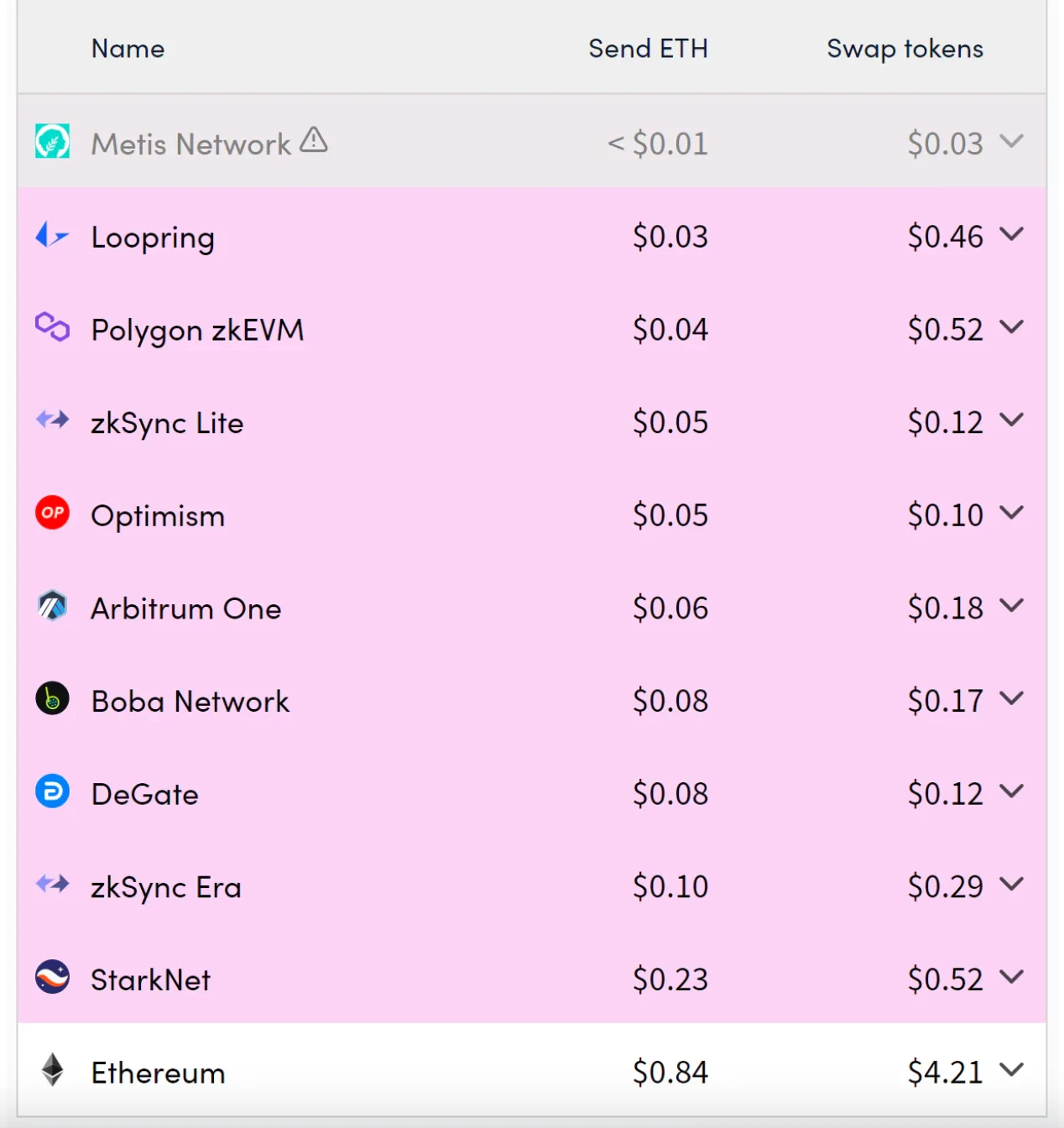Expand DeGate fee details
The height and width of the screenshot is (1128, 1064).
(1012, 791)
